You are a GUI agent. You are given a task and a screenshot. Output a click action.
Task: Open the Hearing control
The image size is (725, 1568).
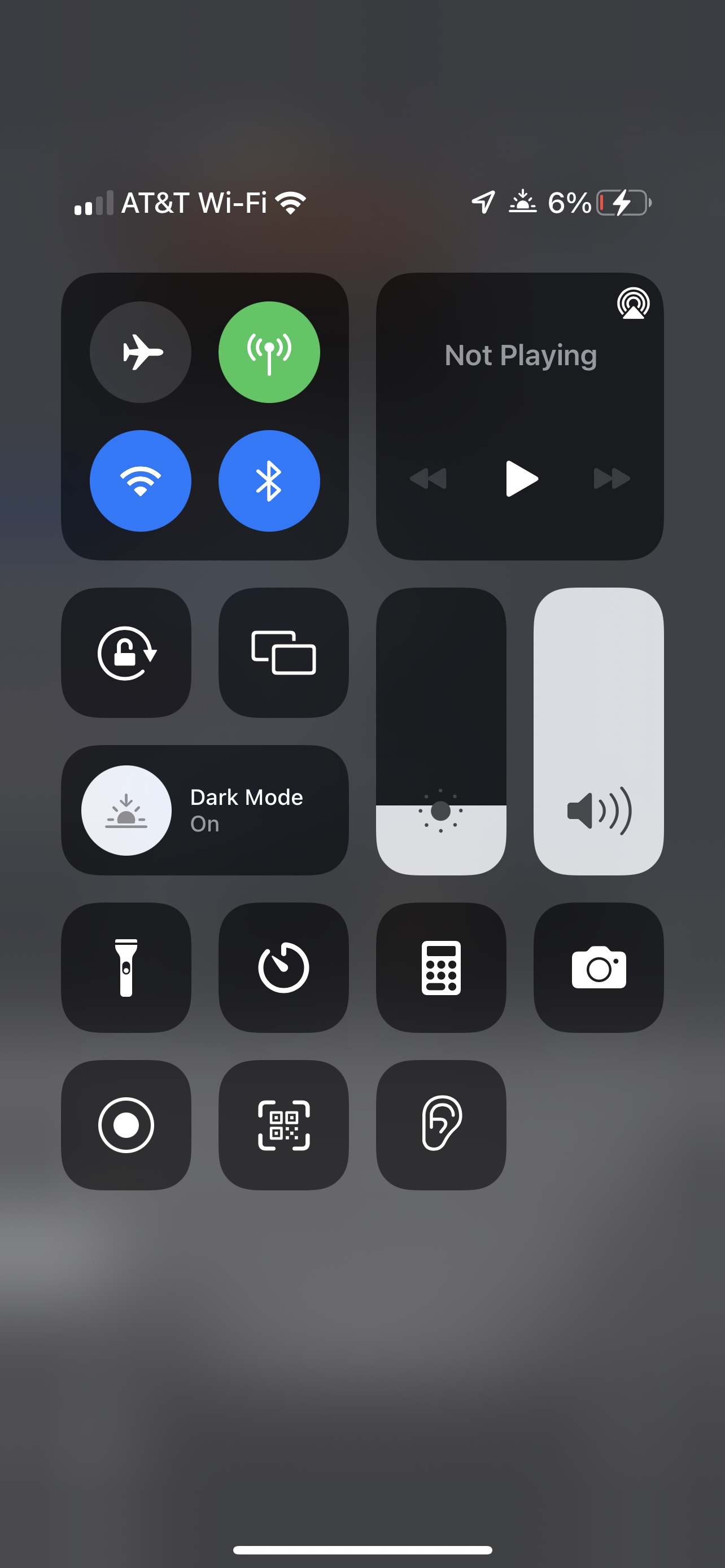click(442, 1125)
